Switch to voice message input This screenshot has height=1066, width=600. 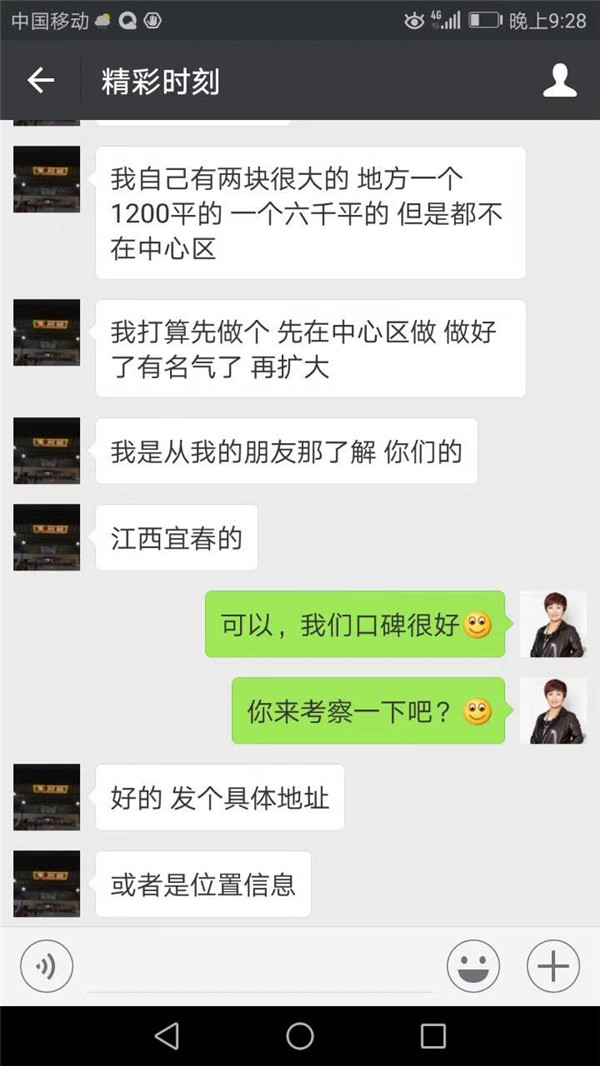46,967
